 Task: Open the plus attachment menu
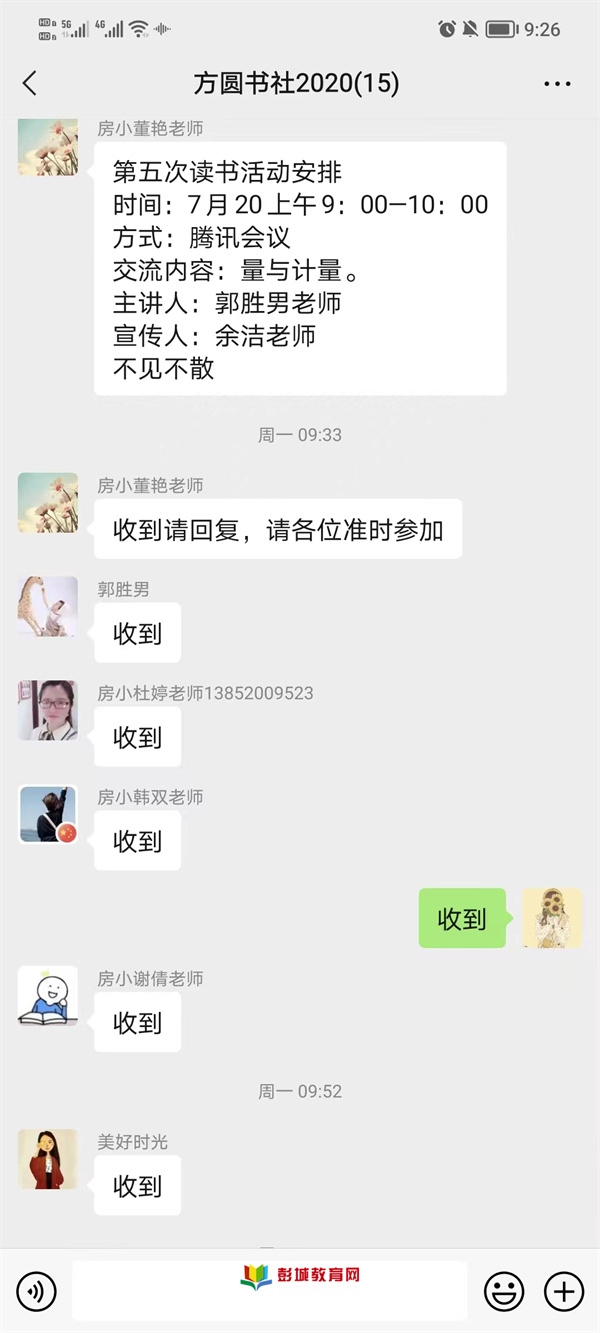tap(564, 1291)
